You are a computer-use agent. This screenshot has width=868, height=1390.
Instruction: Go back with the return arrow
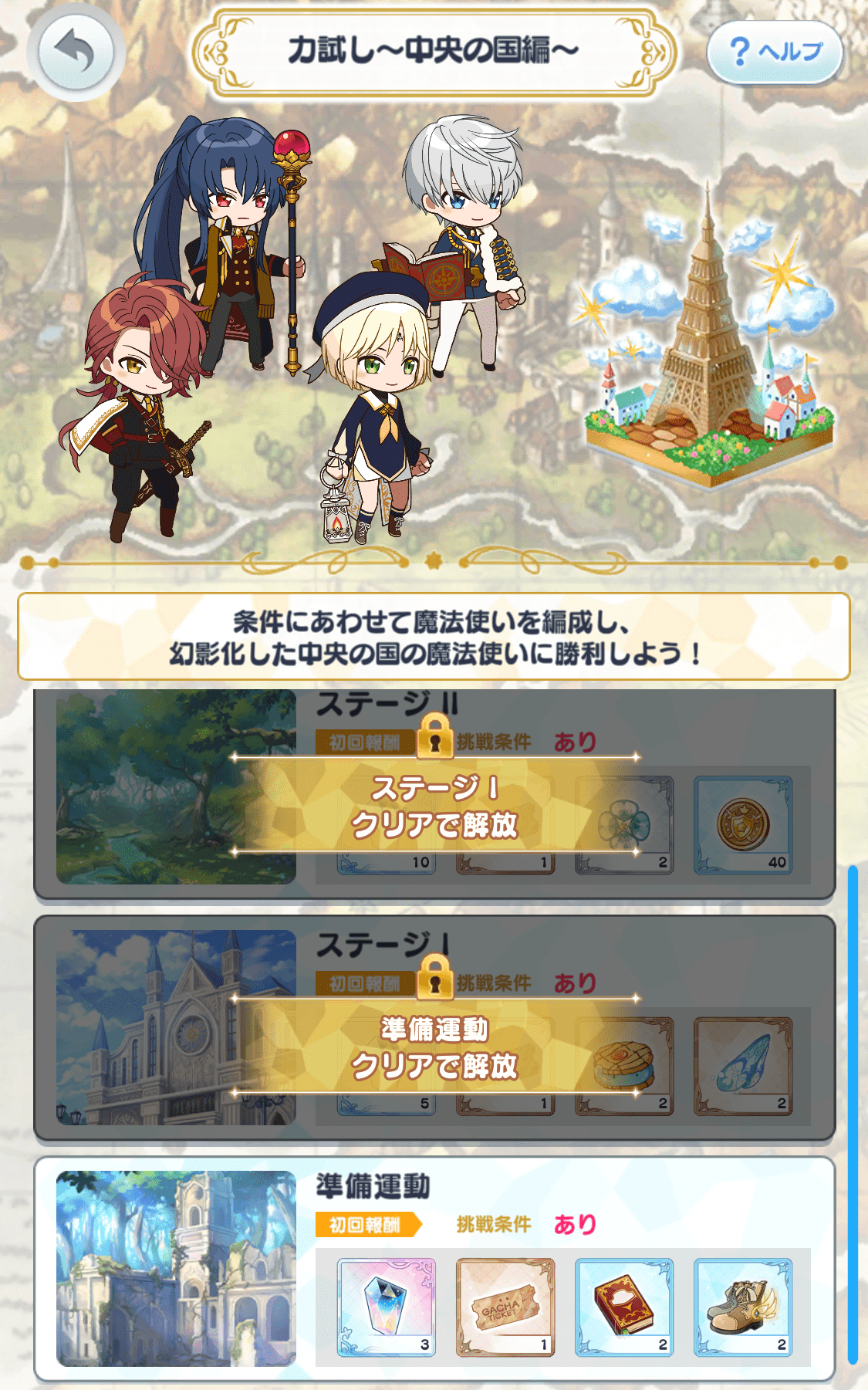pyautogui.click(x=75, y=52)
